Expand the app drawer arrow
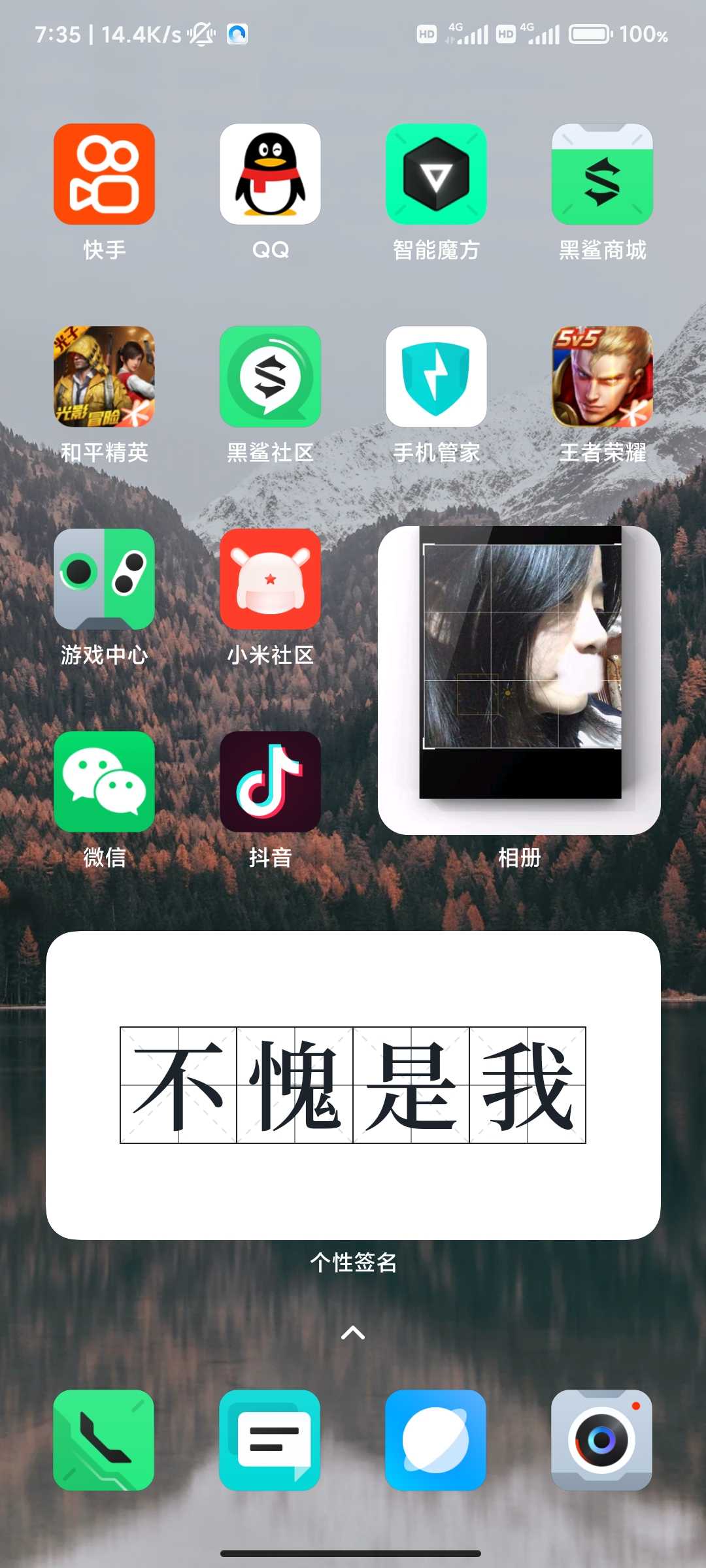This screenshot has height=1568, width=706. (353, 1333)
